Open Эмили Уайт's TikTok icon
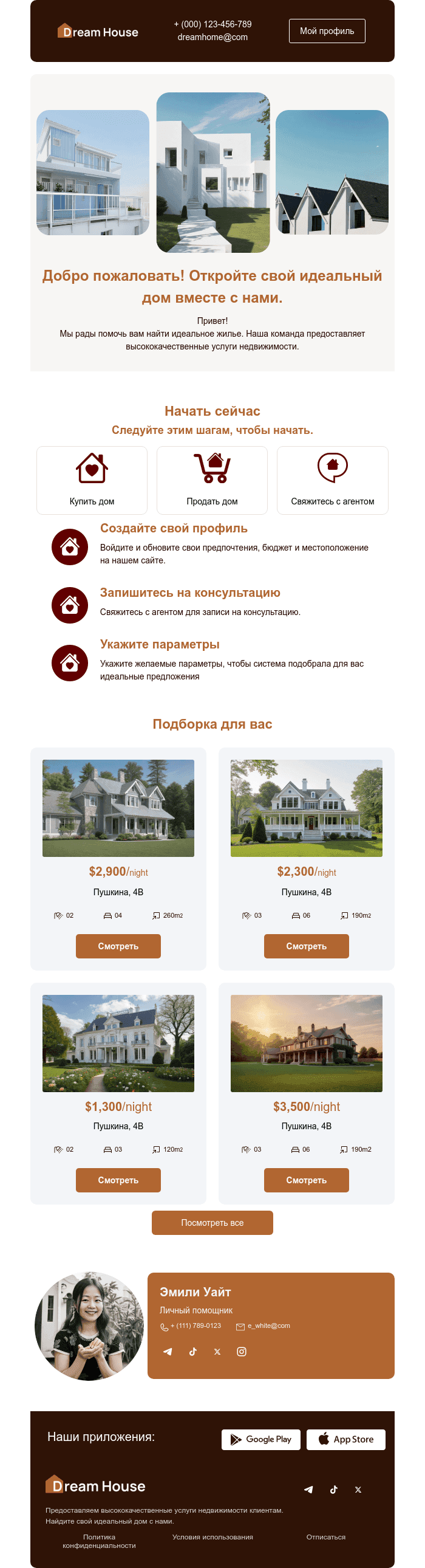The width and height of the screenshot is (425, 1568). 192,1351
